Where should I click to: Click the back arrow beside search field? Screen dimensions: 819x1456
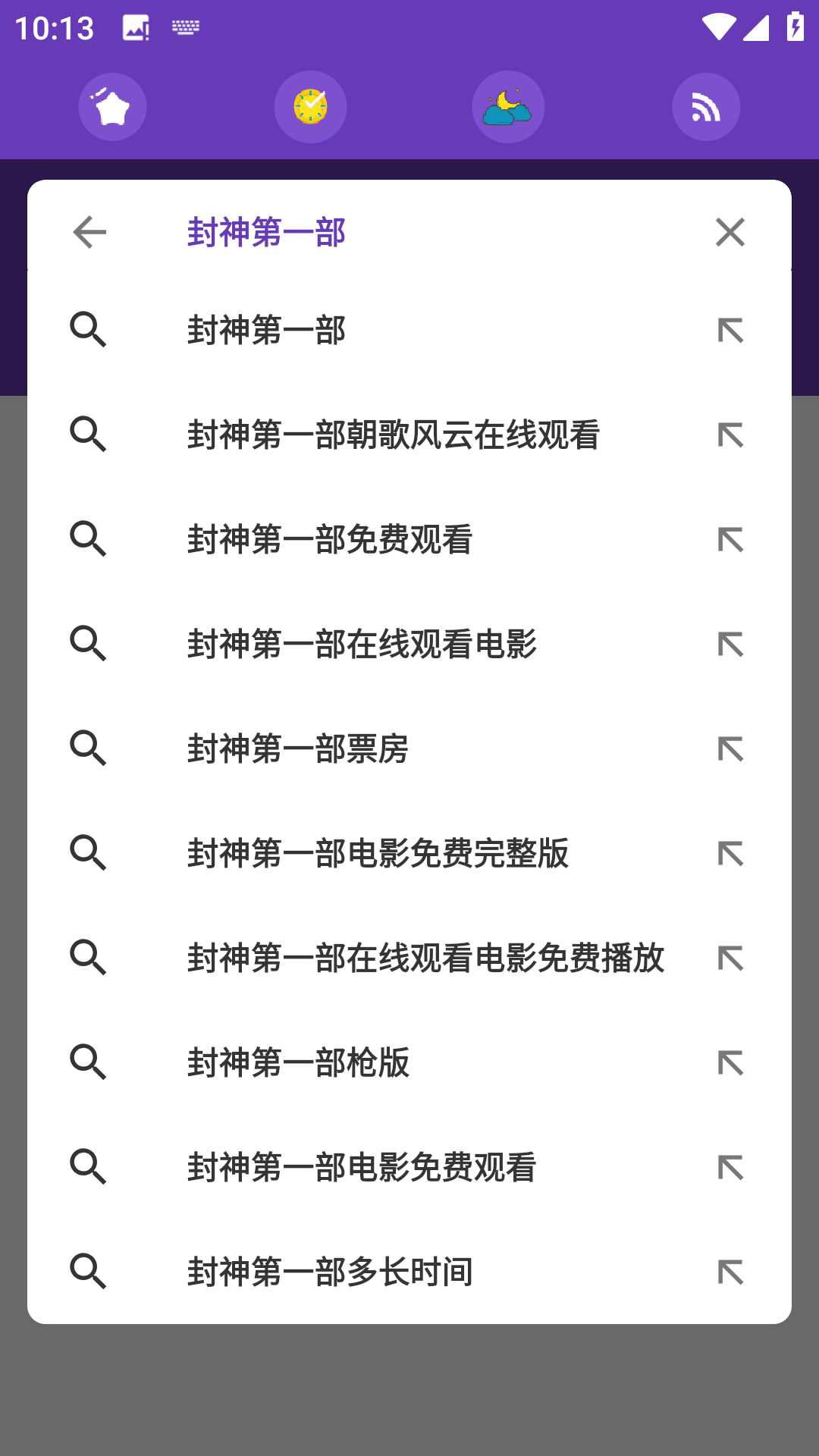coord(89,232)
